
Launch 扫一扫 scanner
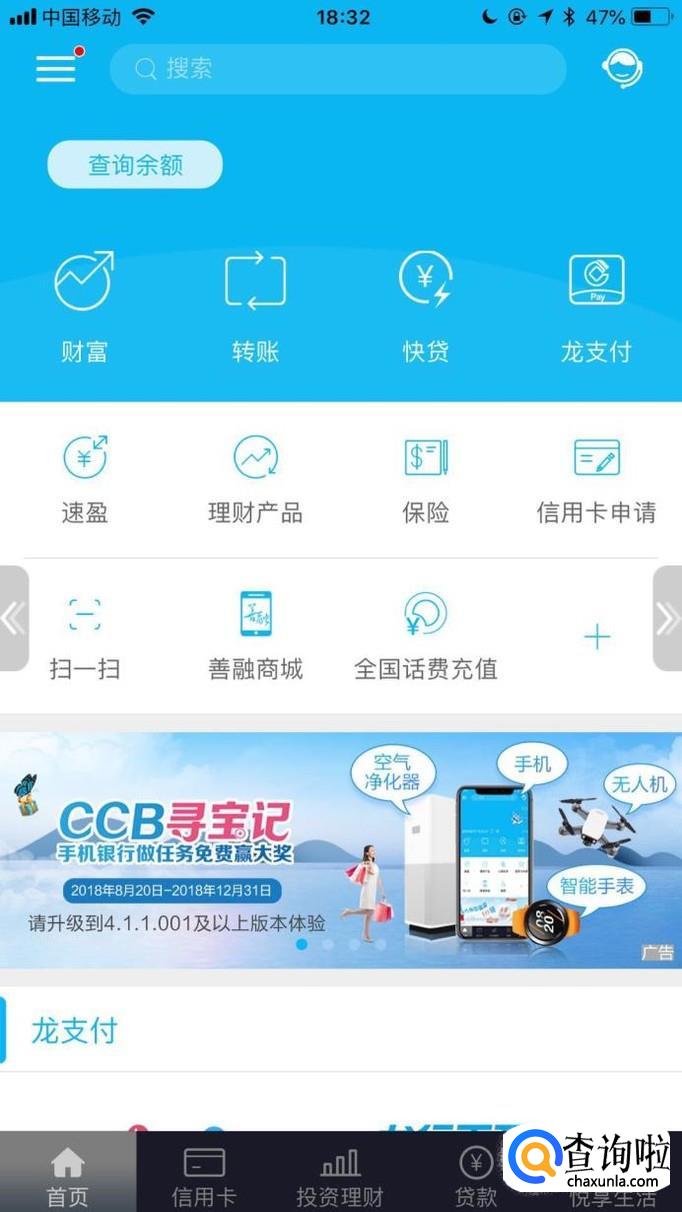pyautogui.click(x=85, y=636)
